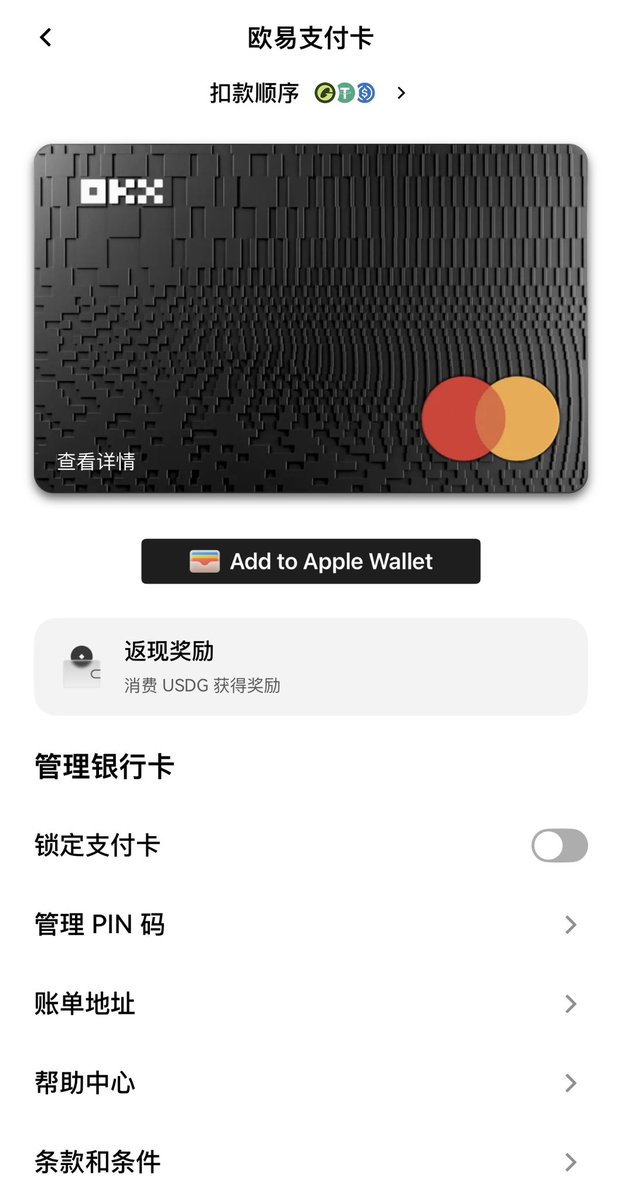The image size is (622, 1199).
Task: Add the card to Apple Wallet
Action: click(x=311, y=561)
